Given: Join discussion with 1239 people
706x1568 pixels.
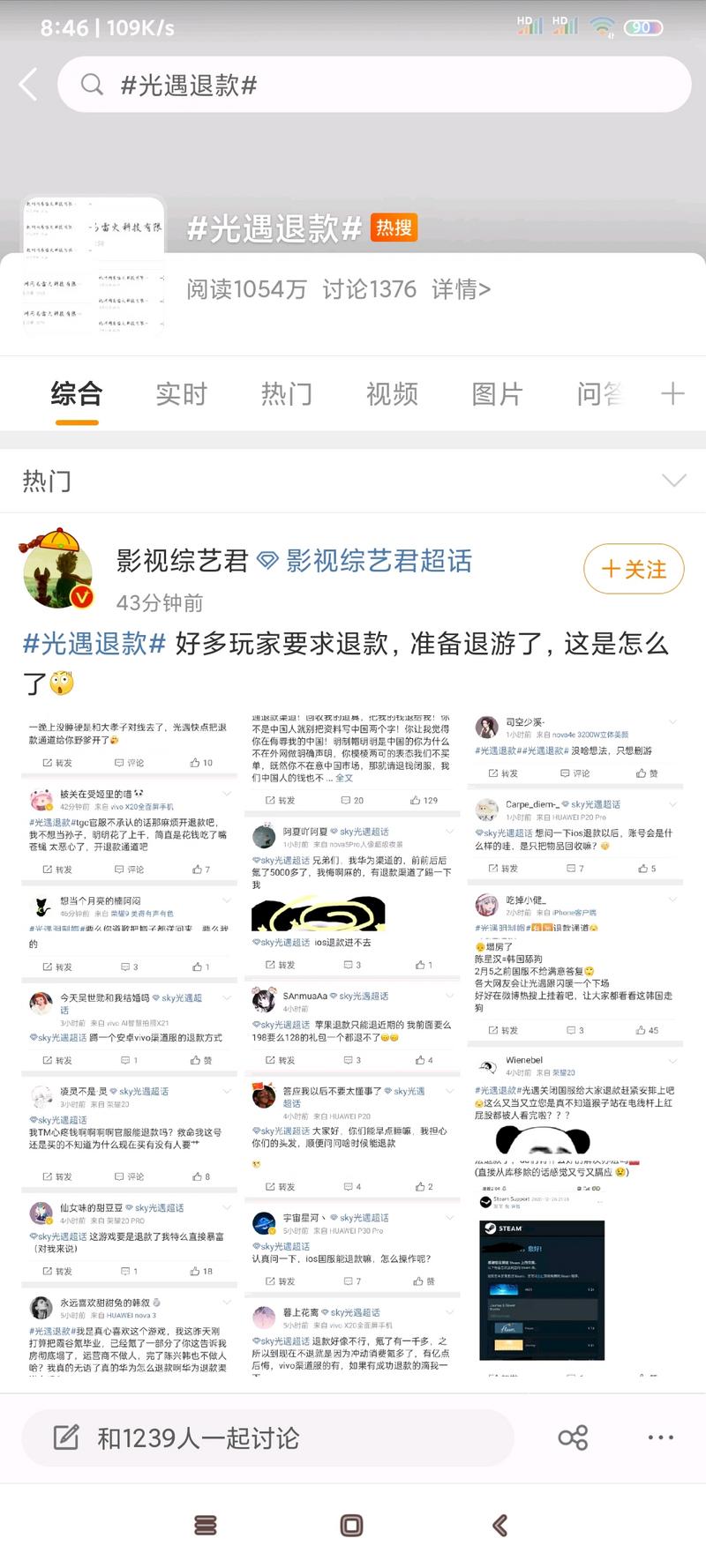Looking at the screenshot, I should click(x=267, y=1438).
